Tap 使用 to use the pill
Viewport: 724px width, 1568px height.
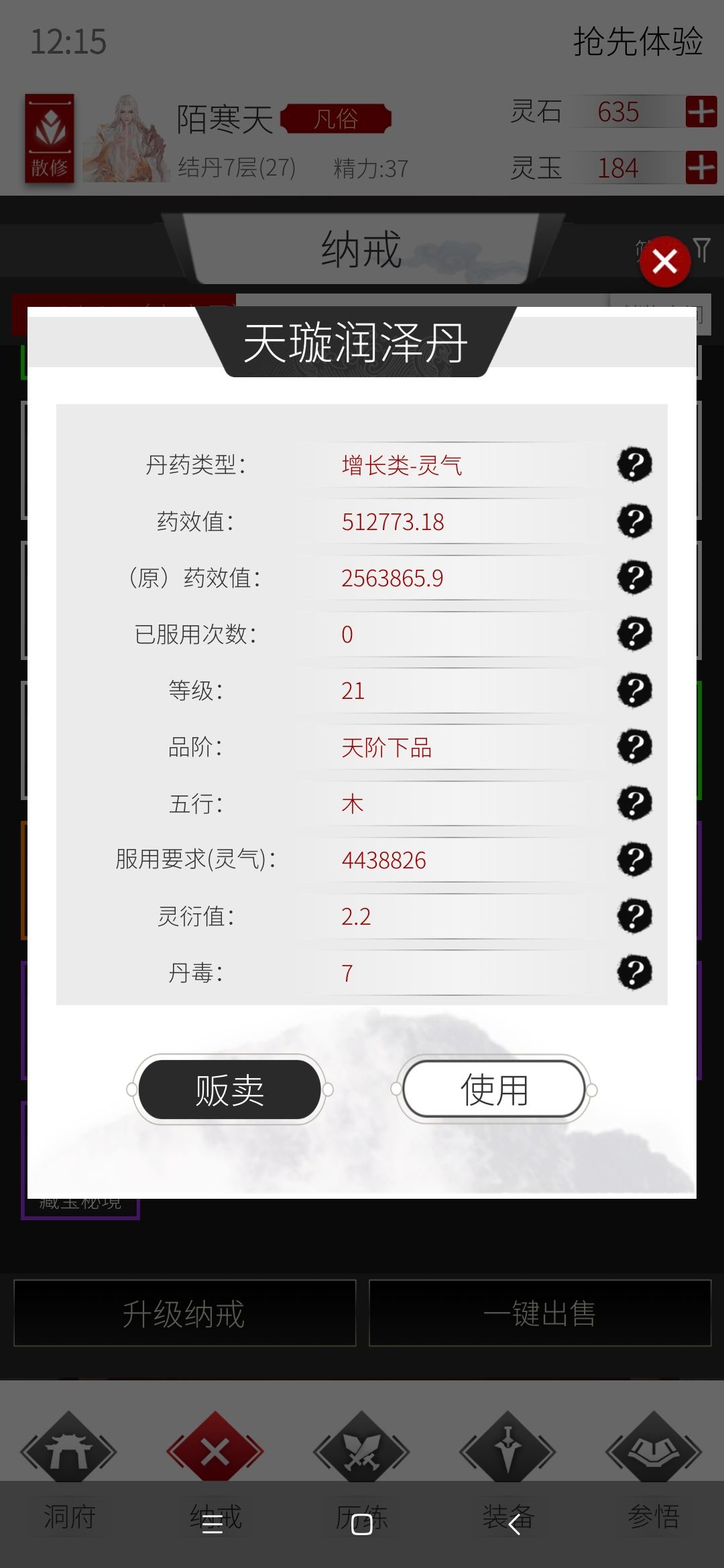(x=494, y=1090)
